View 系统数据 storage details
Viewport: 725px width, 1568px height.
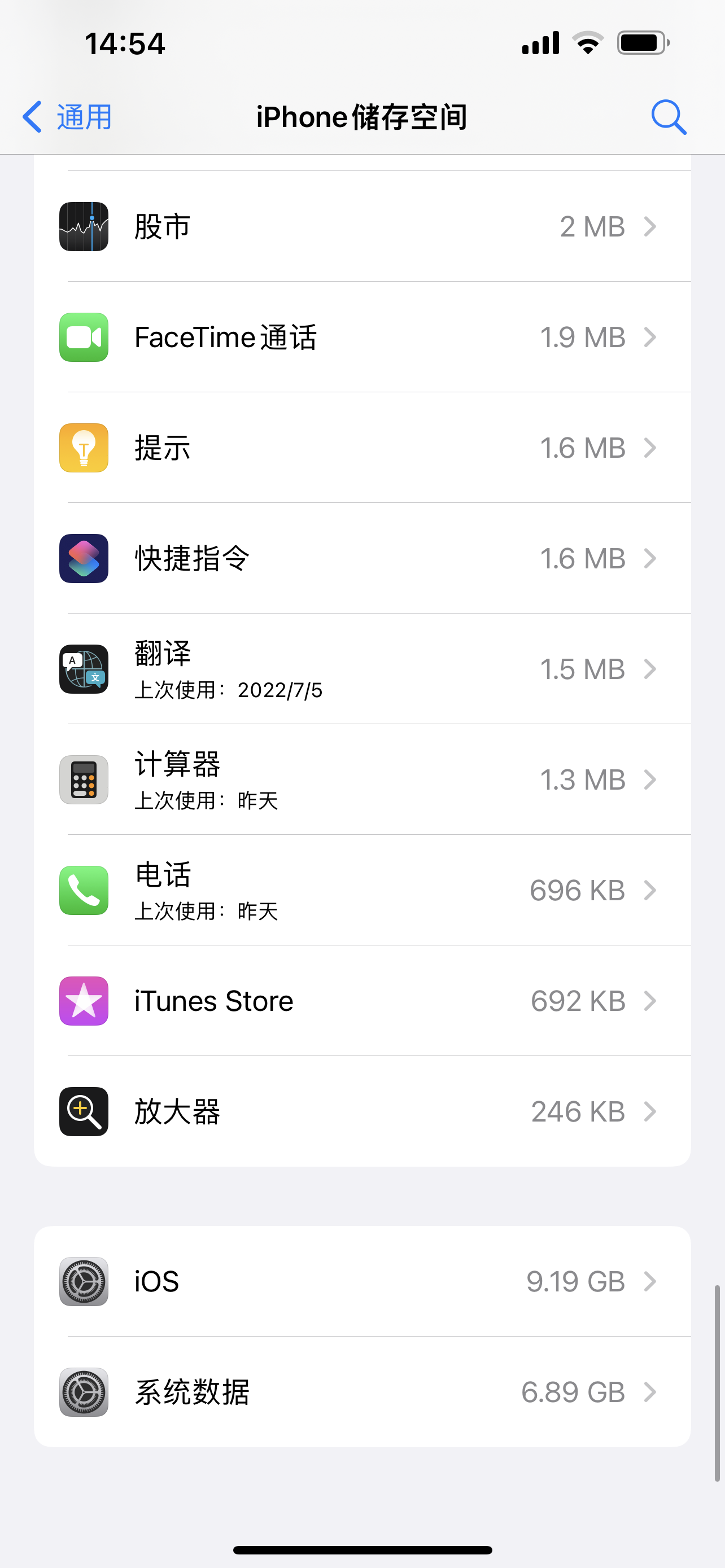pos(361,1392)
